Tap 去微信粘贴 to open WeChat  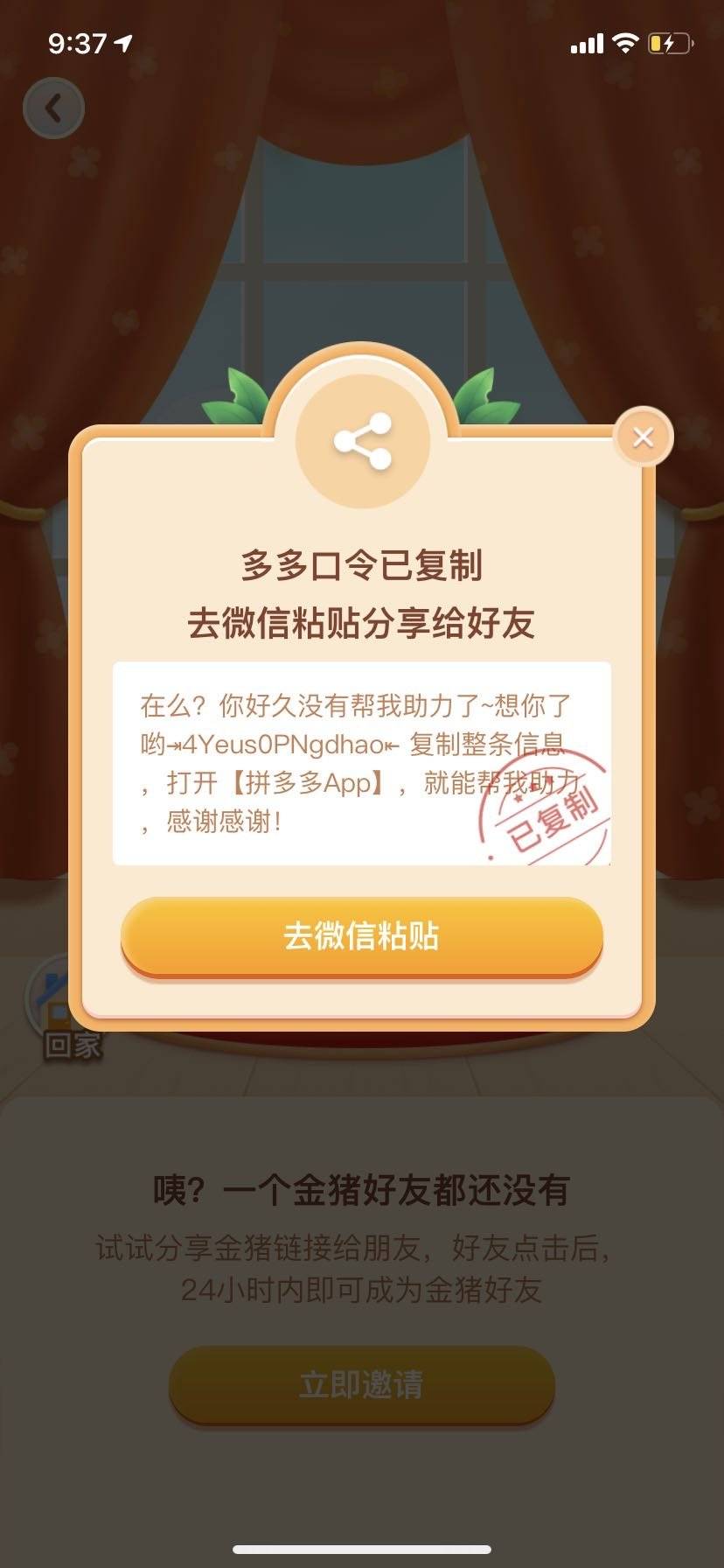[x=361, y=935]
